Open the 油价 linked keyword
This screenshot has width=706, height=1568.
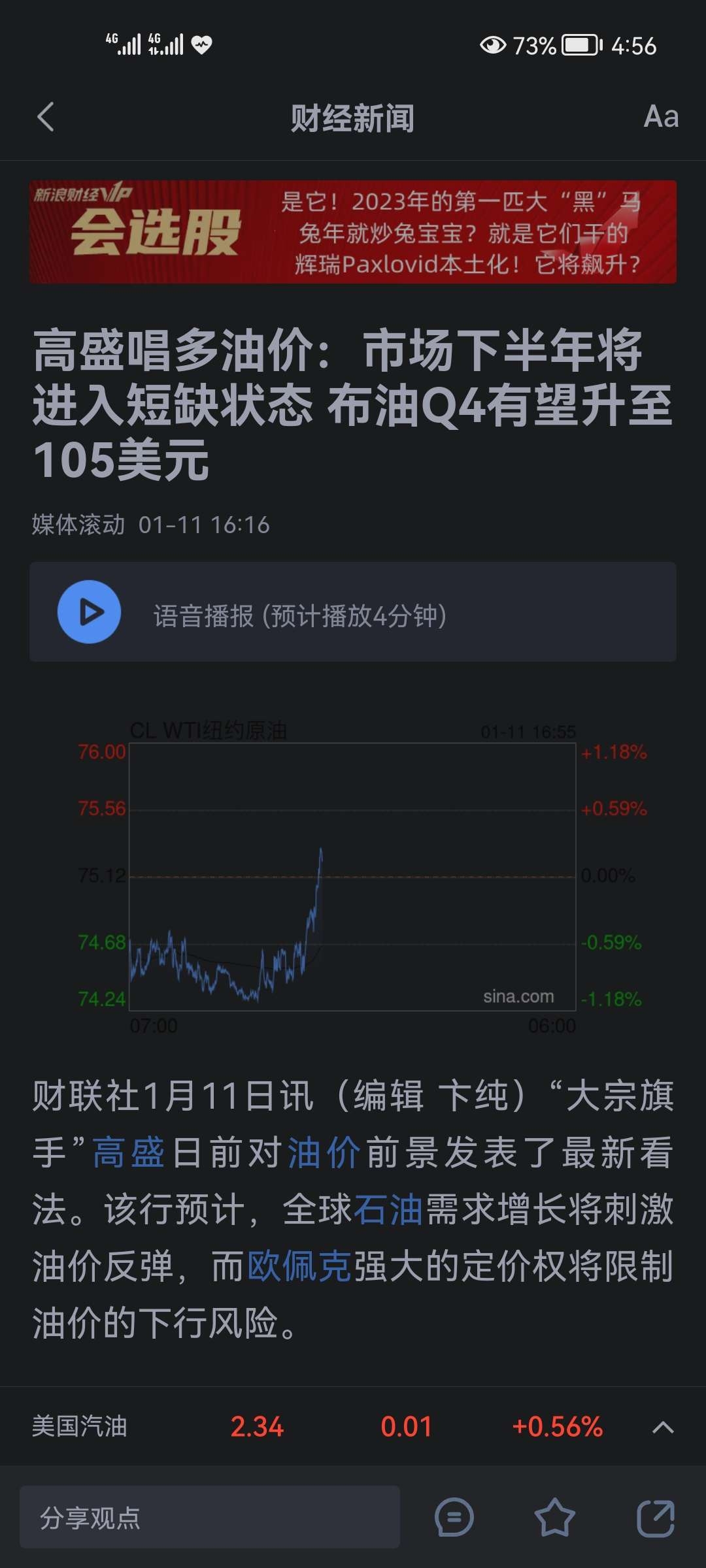[x=324, y=1152]
